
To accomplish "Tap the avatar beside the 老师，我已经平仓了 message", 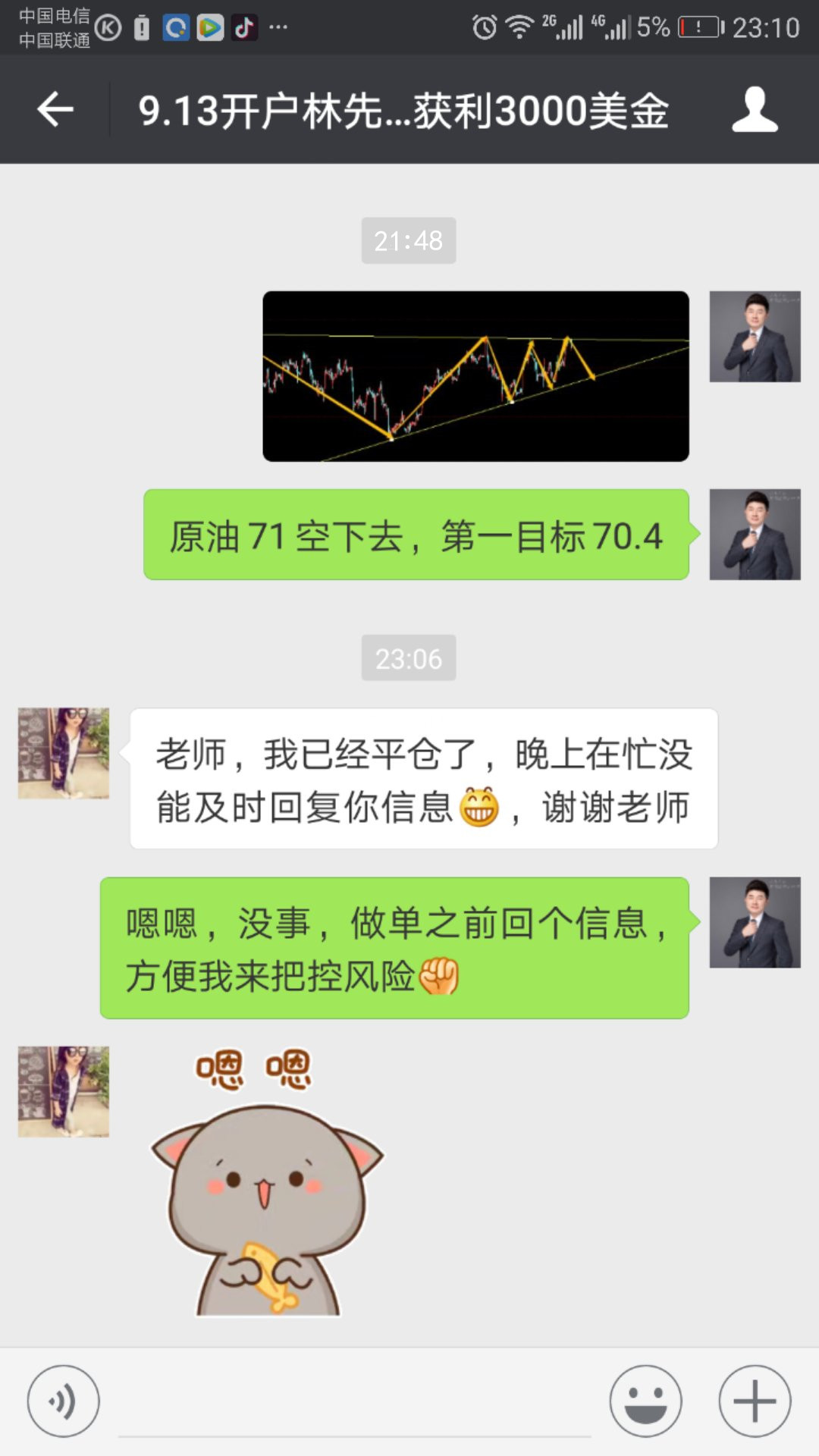I will click(64, 753).
